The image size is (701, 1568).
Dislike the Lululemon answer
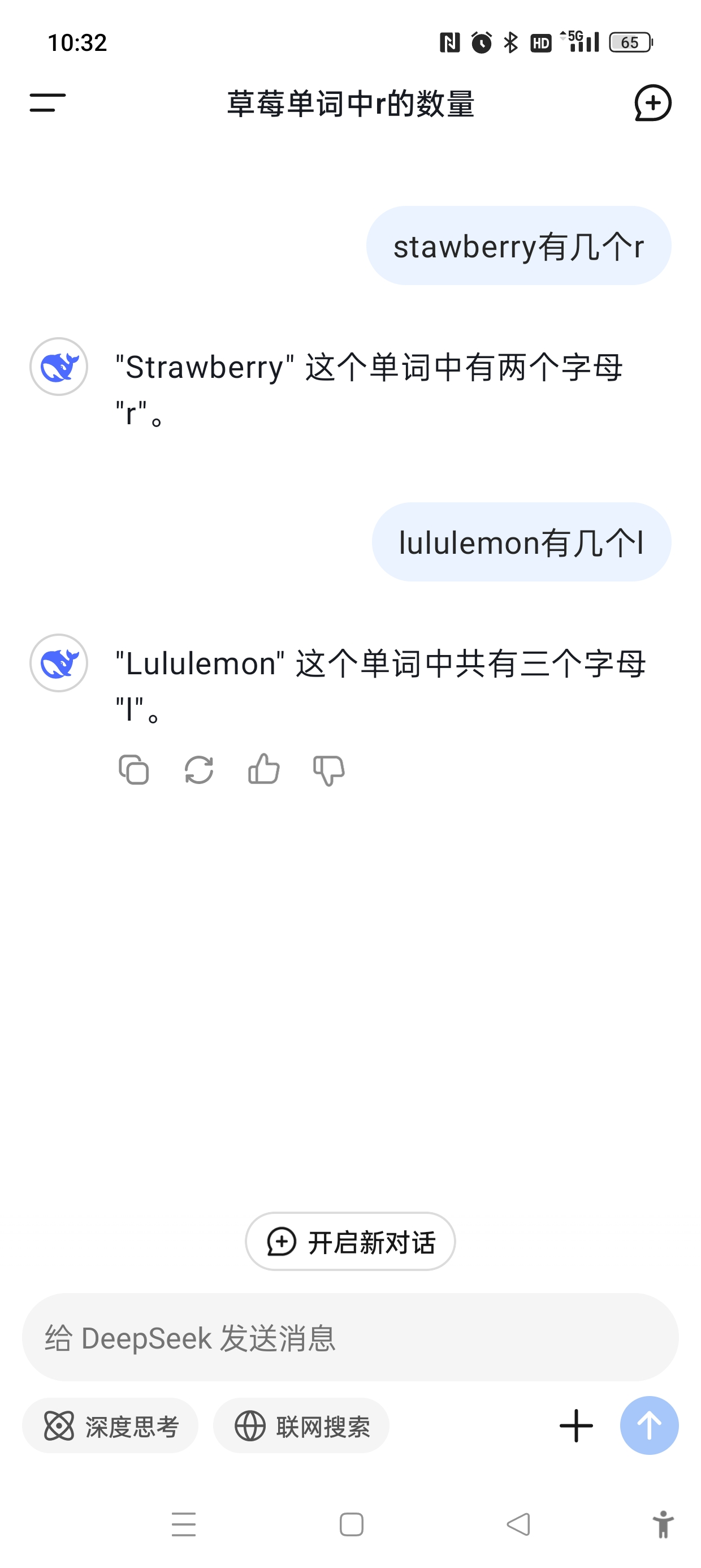[328, 770]
